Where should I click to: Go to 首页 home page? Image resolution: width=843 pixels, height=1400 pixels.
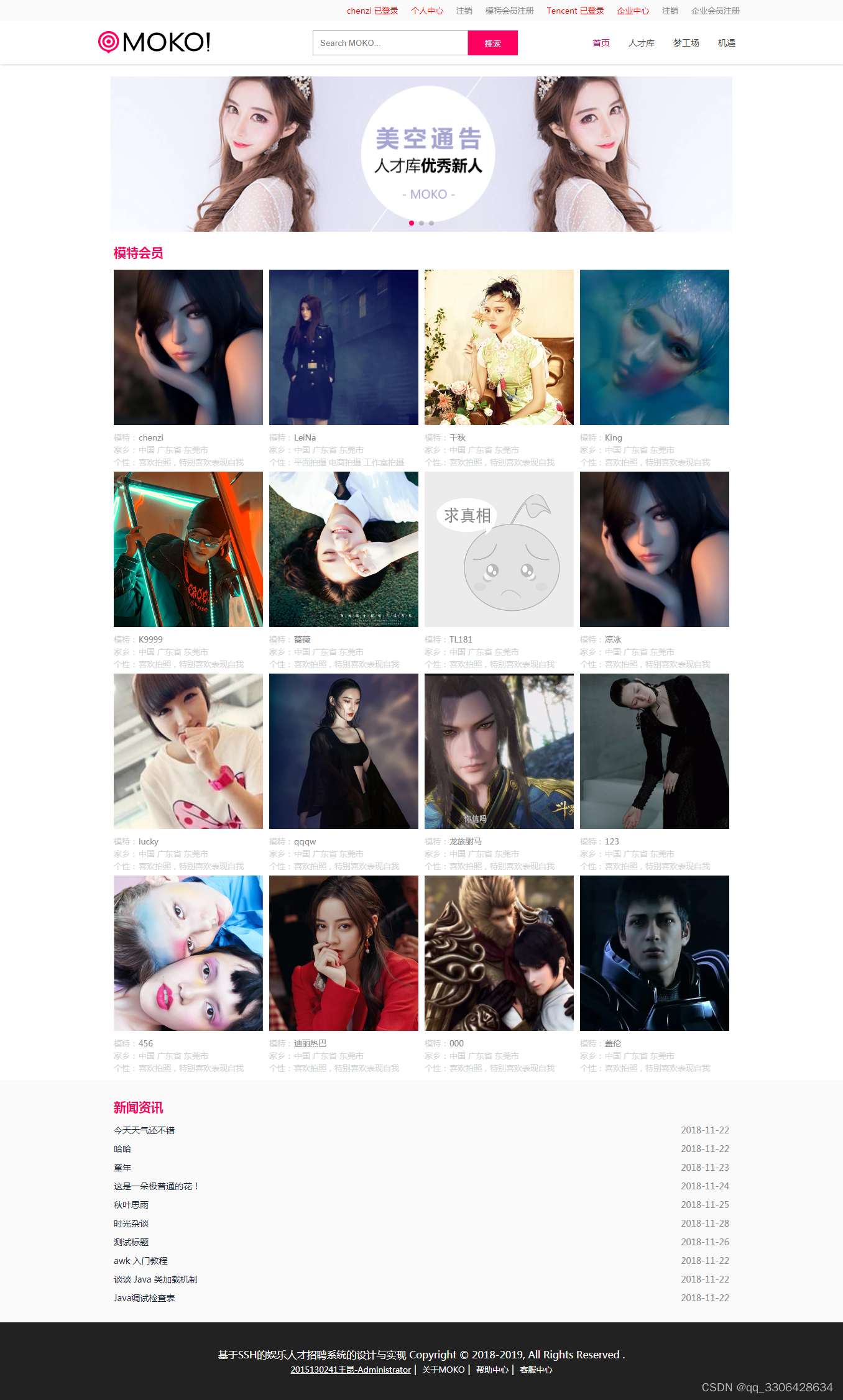[601, 43]
